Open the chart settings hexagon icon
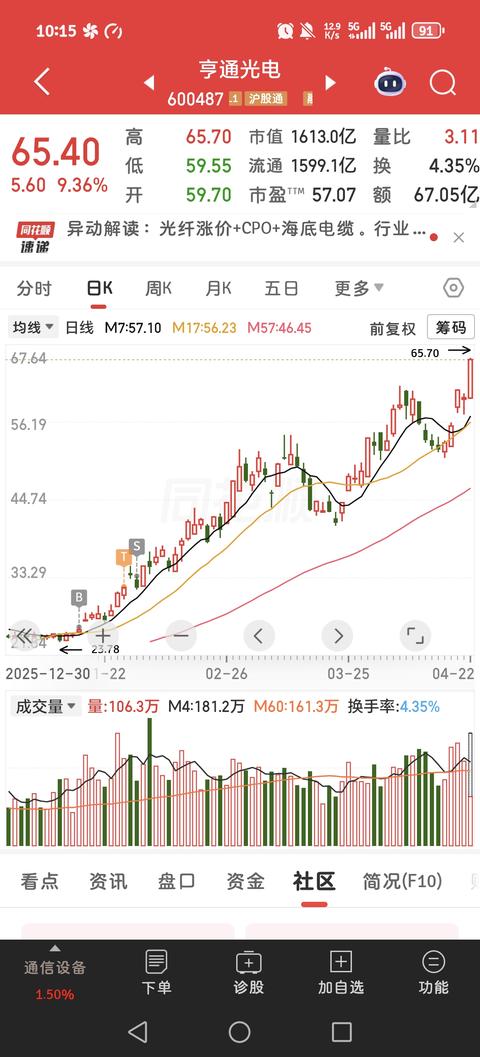 (454, 288)
